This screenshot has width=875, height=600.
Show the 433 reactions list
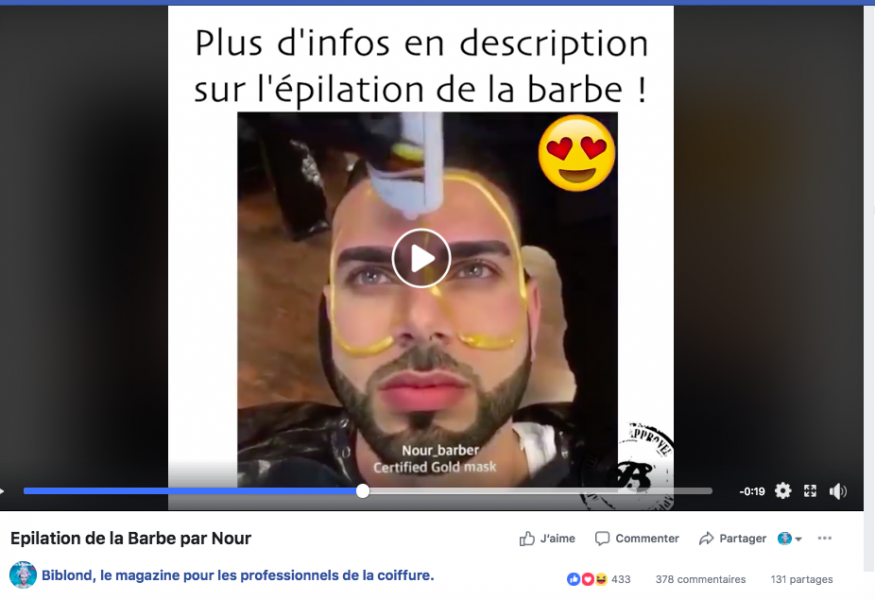click(x=600, y=579)
